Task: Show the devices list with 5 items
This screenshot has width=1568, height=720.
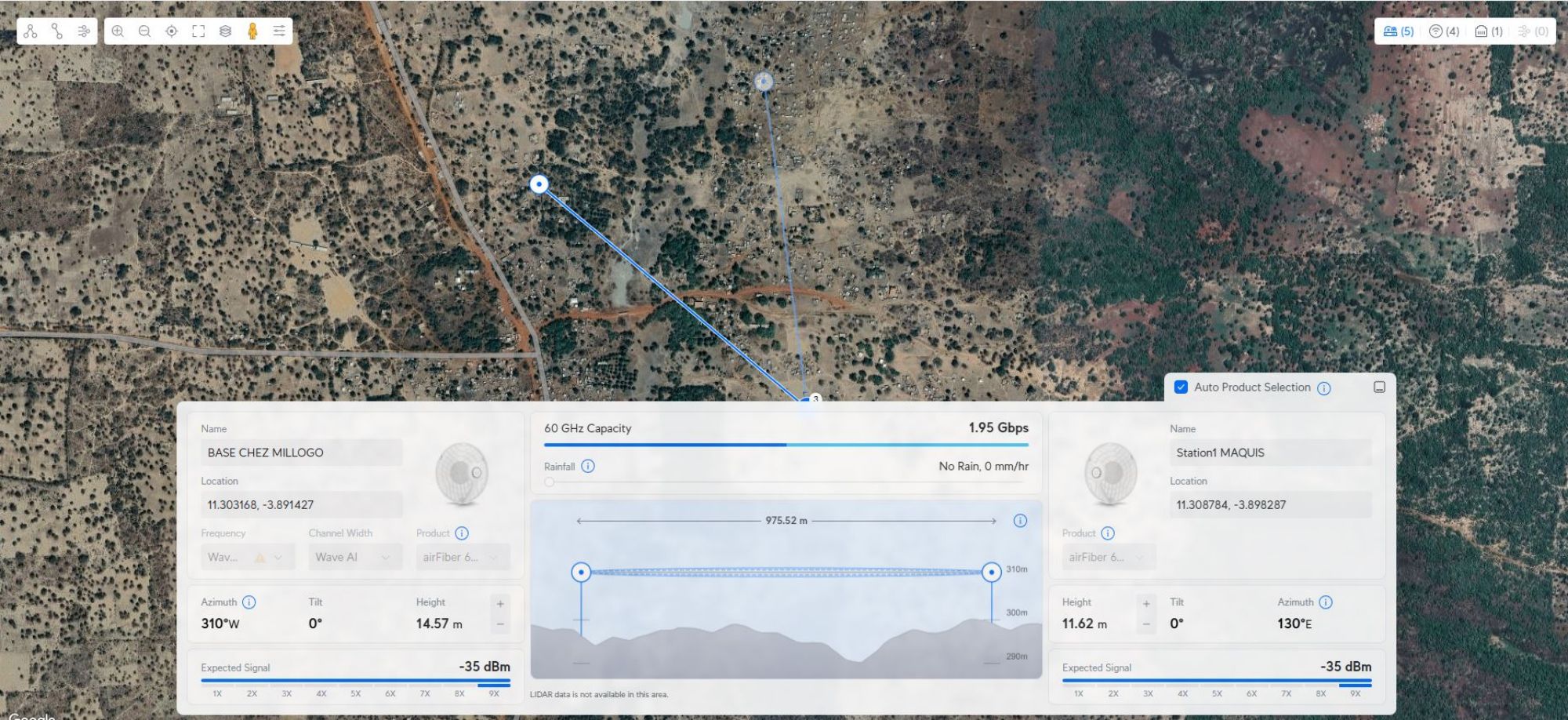Action: (1399, 31)
